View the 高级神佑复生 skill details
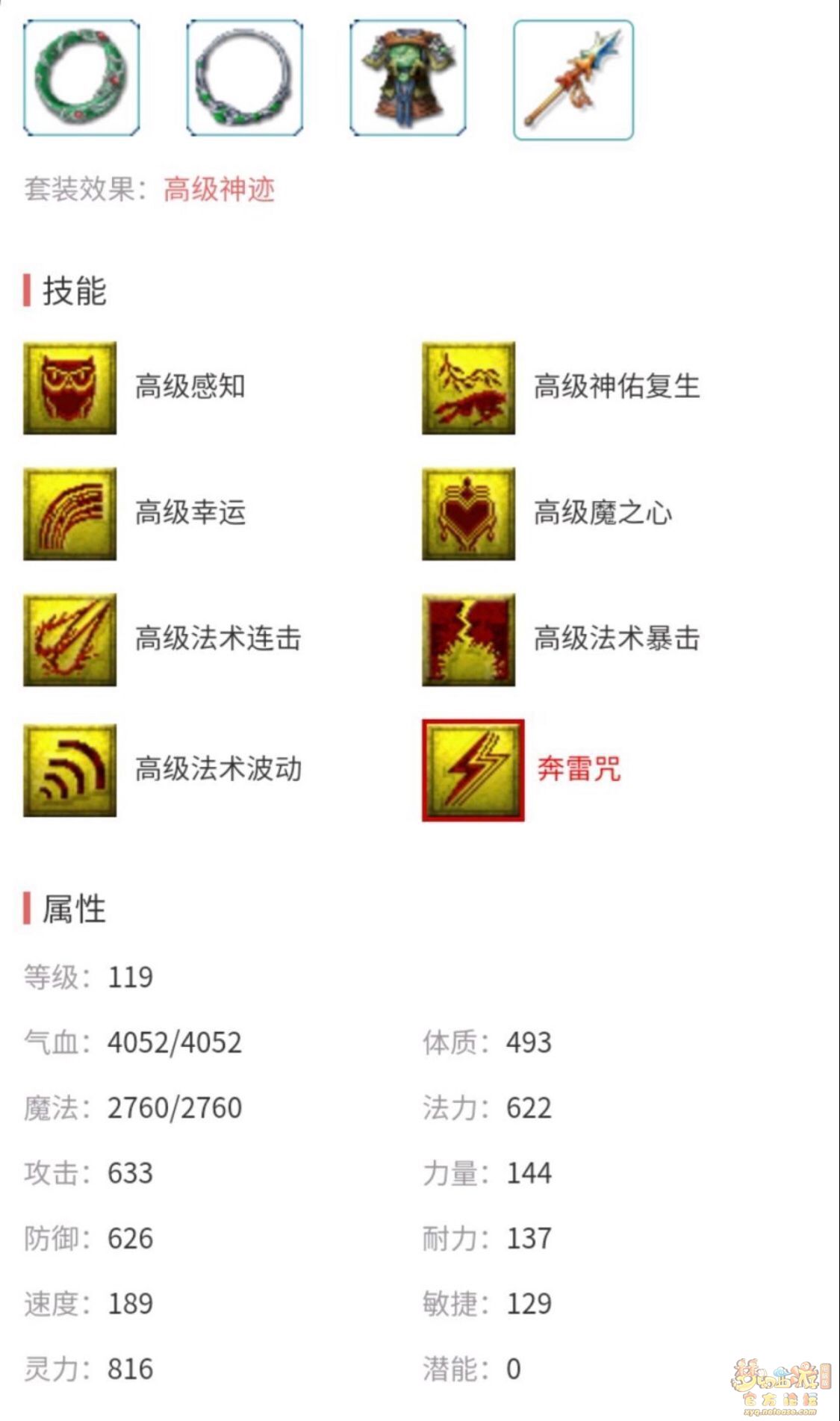Image resolution: width=840 pixels, height=1421 pixels. click(468, 388)
